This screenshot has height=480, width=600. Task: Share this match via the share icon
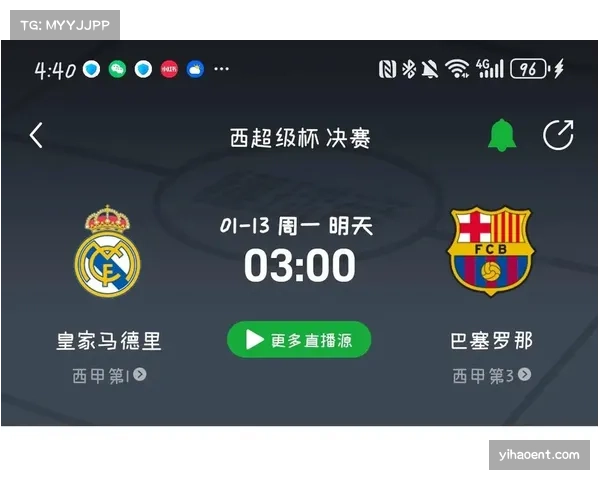click(558, 135)
